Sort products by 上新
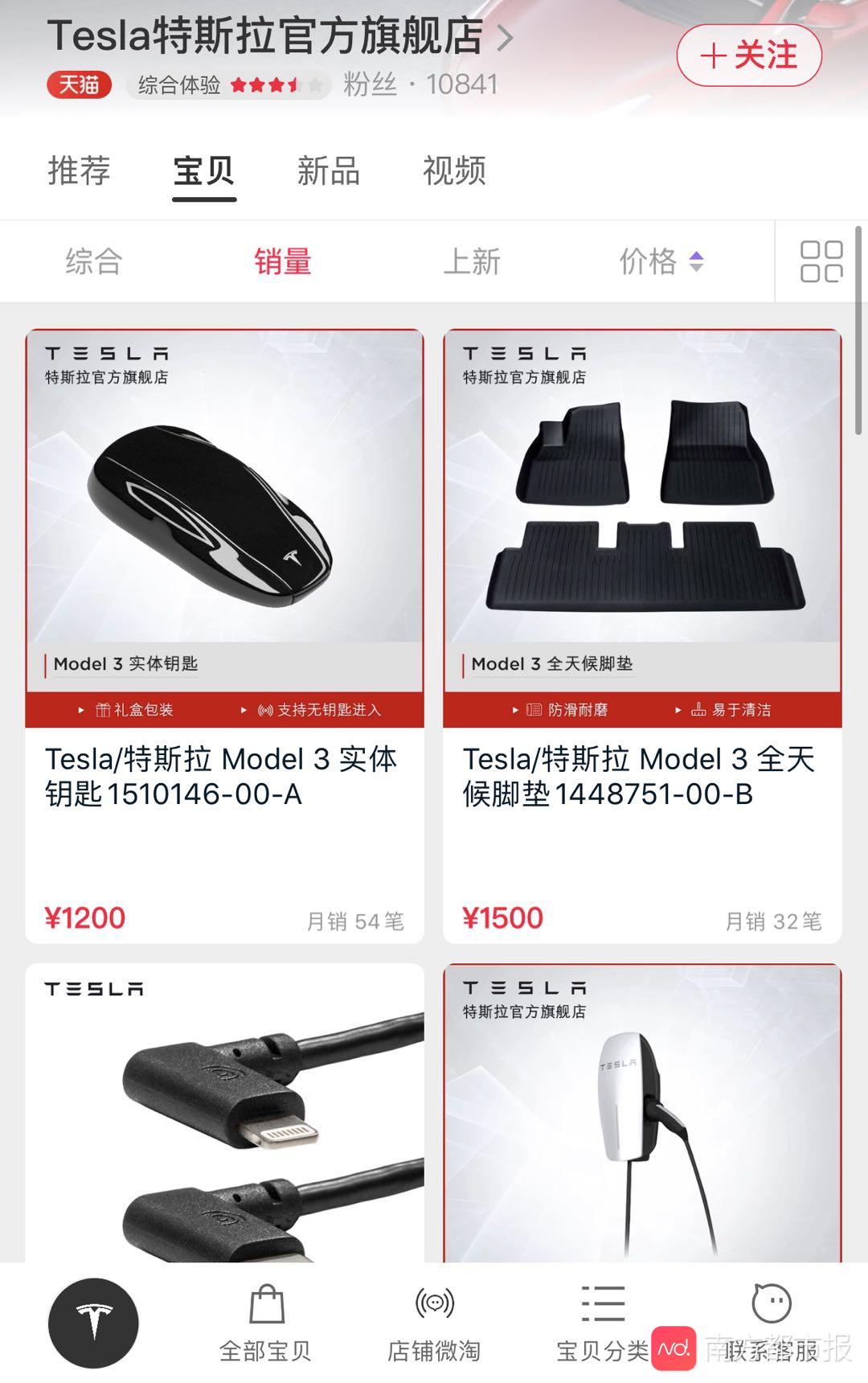The image size is (868, 1383). (472, 262)
